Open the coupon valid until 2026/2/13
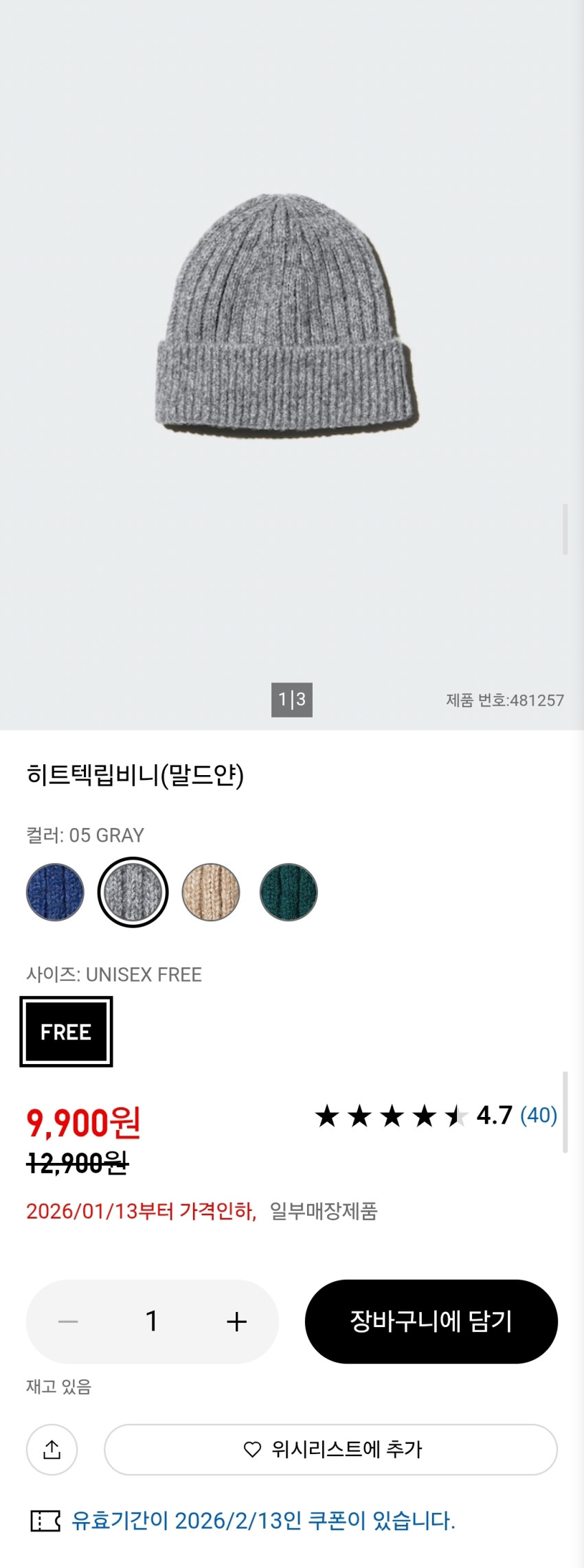 262,1521
